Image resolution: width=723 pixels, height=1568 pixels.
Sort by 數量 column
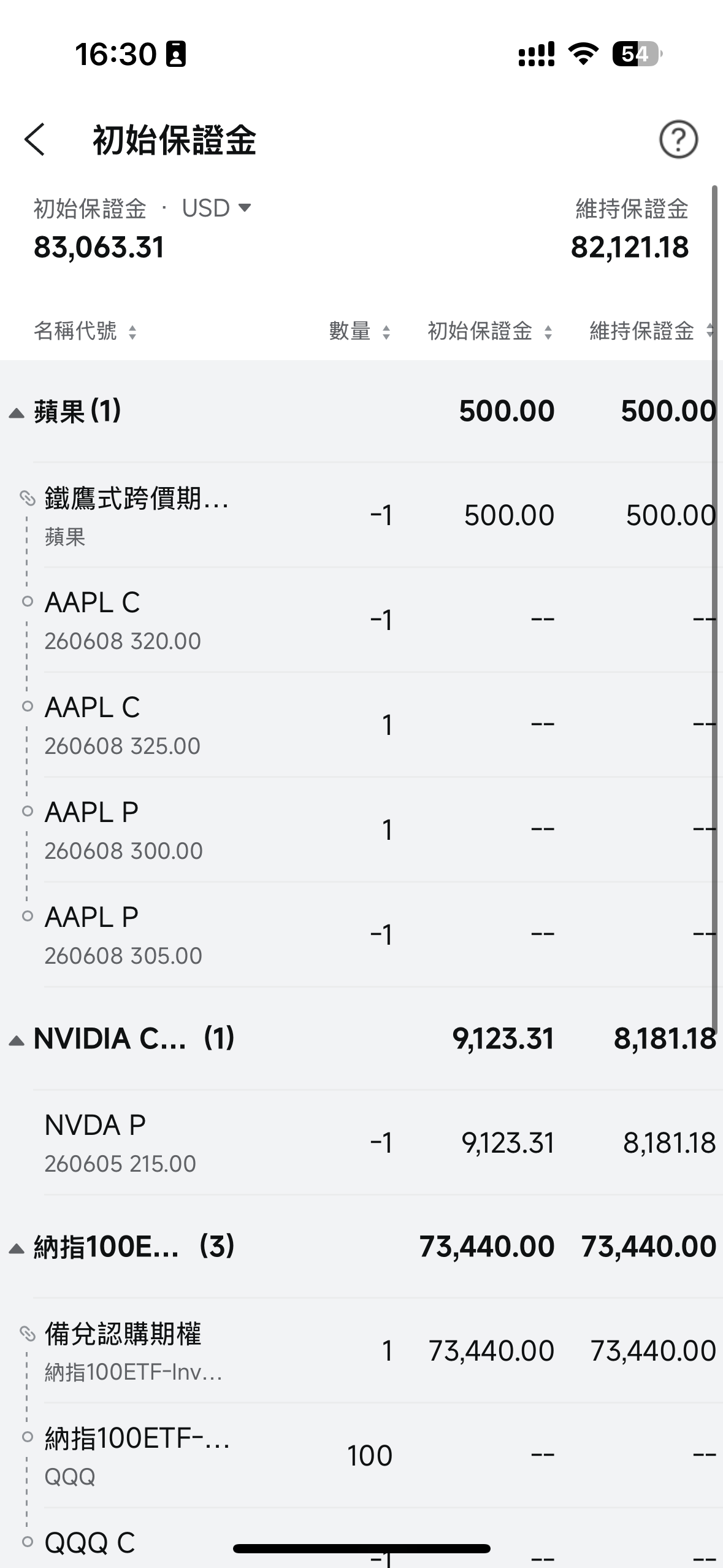tap(360, 331)
